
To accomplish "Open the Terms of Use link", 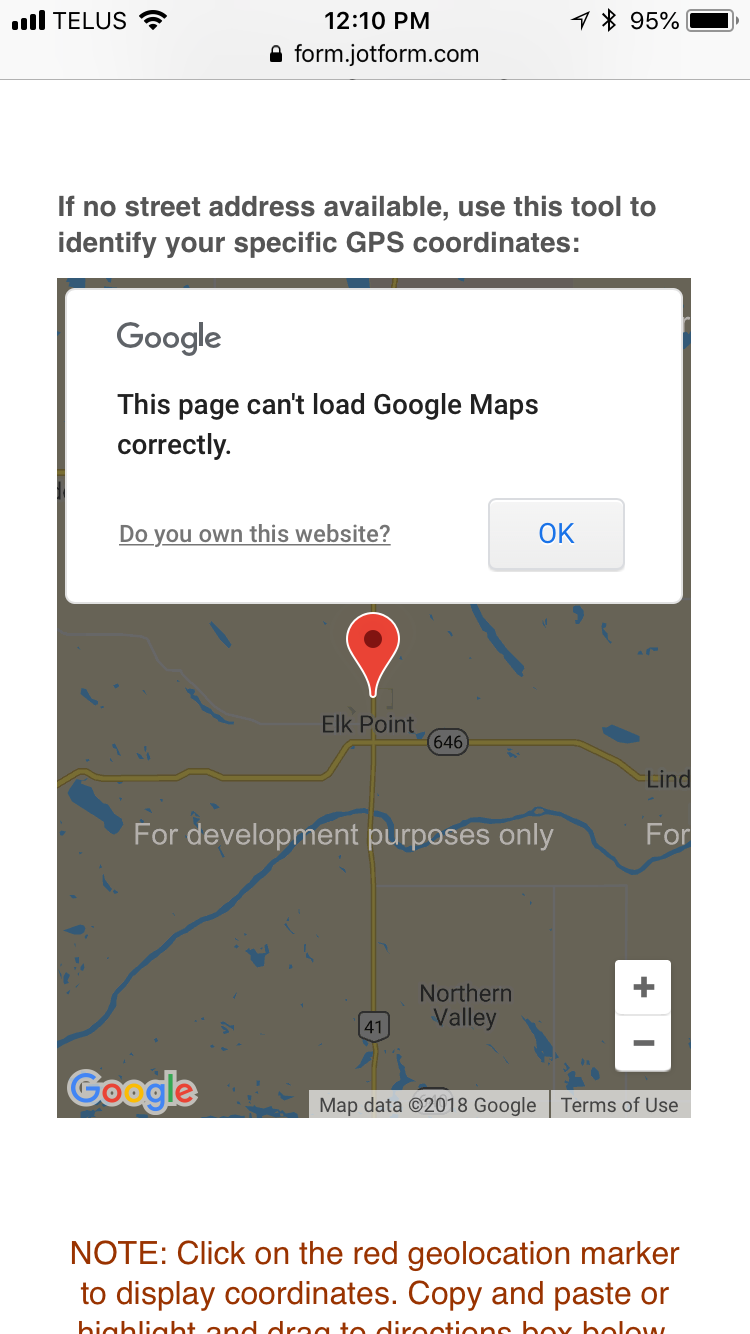I will click(x=620, y=1104).
